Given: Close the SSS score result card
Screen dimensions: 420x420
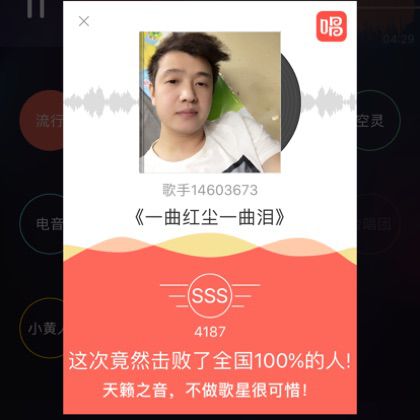Looking at the screenshot, I should click(84, 21).
